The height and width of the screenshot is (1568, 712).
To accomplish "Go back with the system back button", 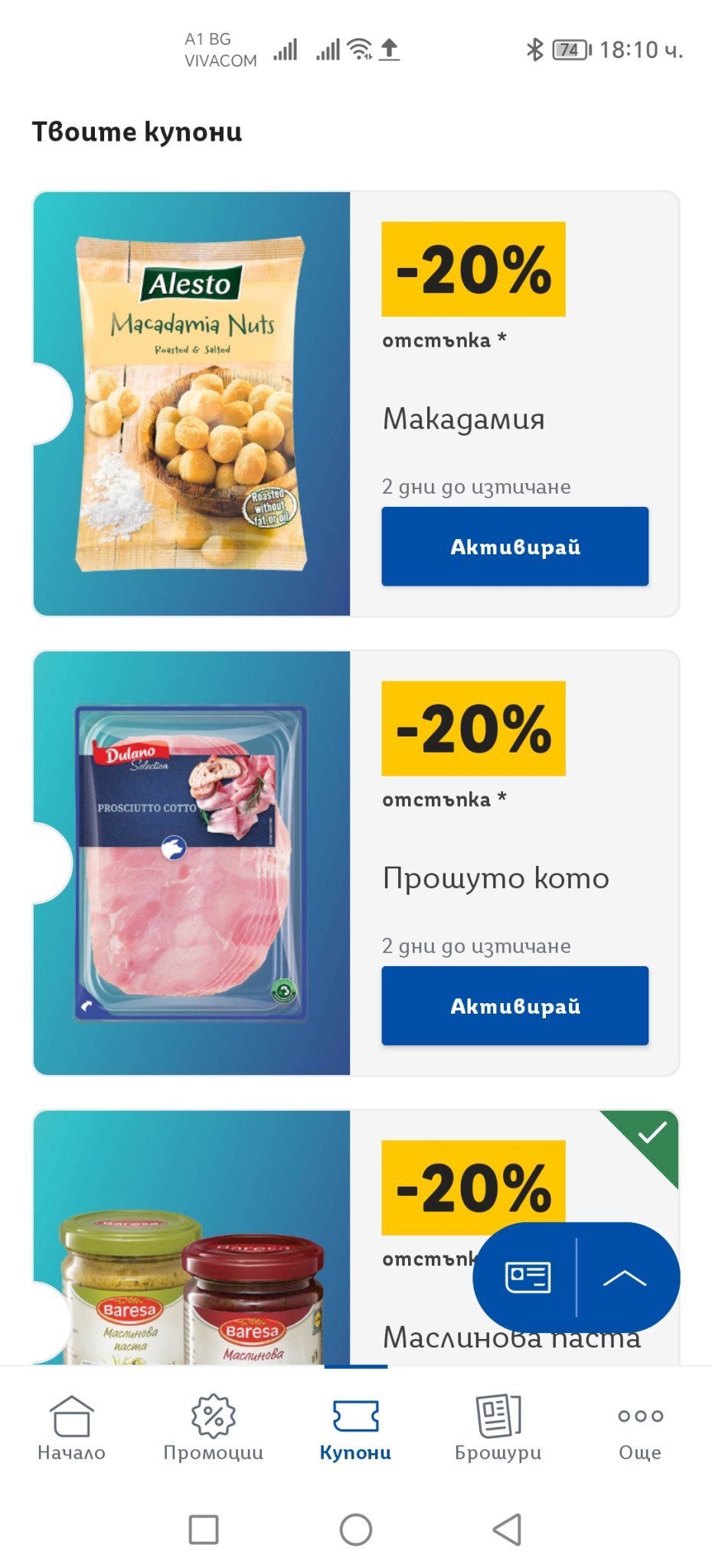I will [507, 1530].
